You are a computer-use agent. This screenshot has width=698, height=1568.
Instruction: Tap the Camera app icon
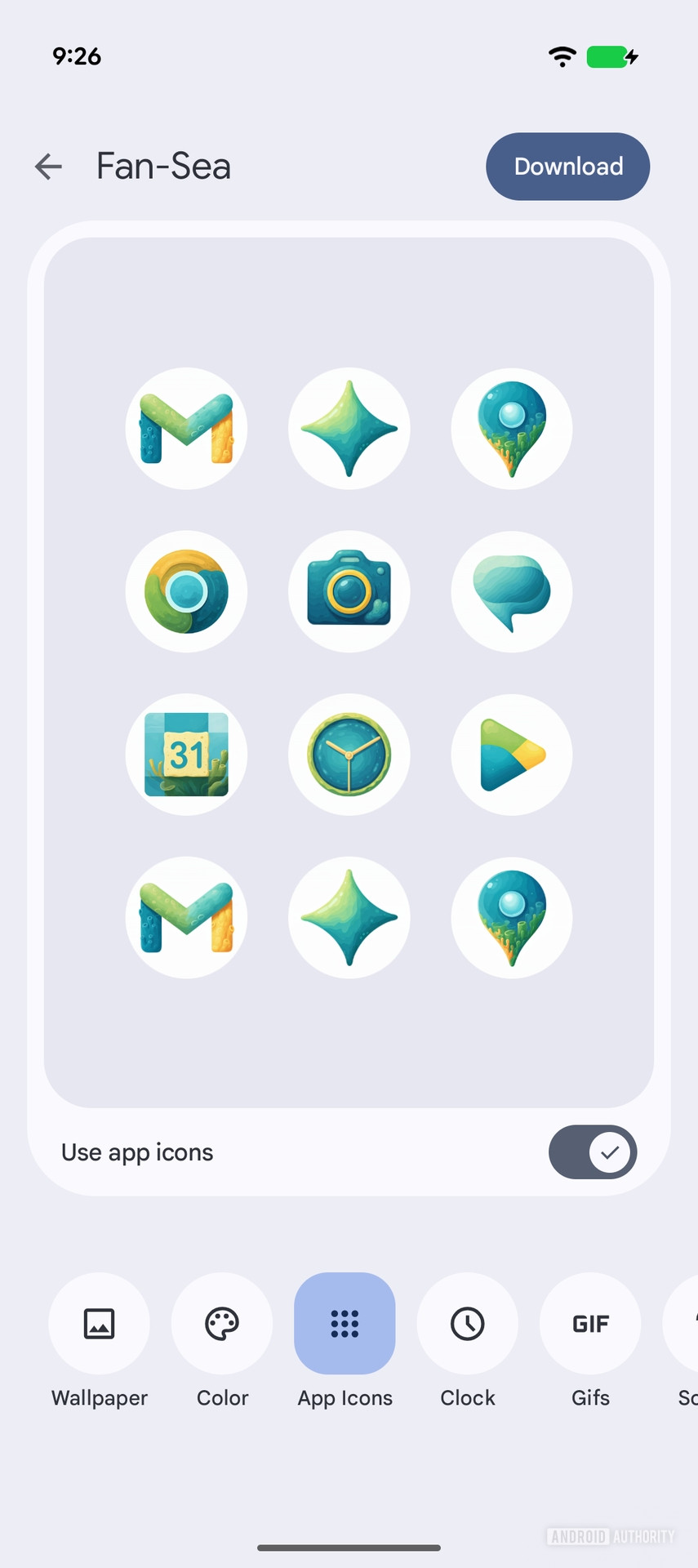(x=349, y=591)
